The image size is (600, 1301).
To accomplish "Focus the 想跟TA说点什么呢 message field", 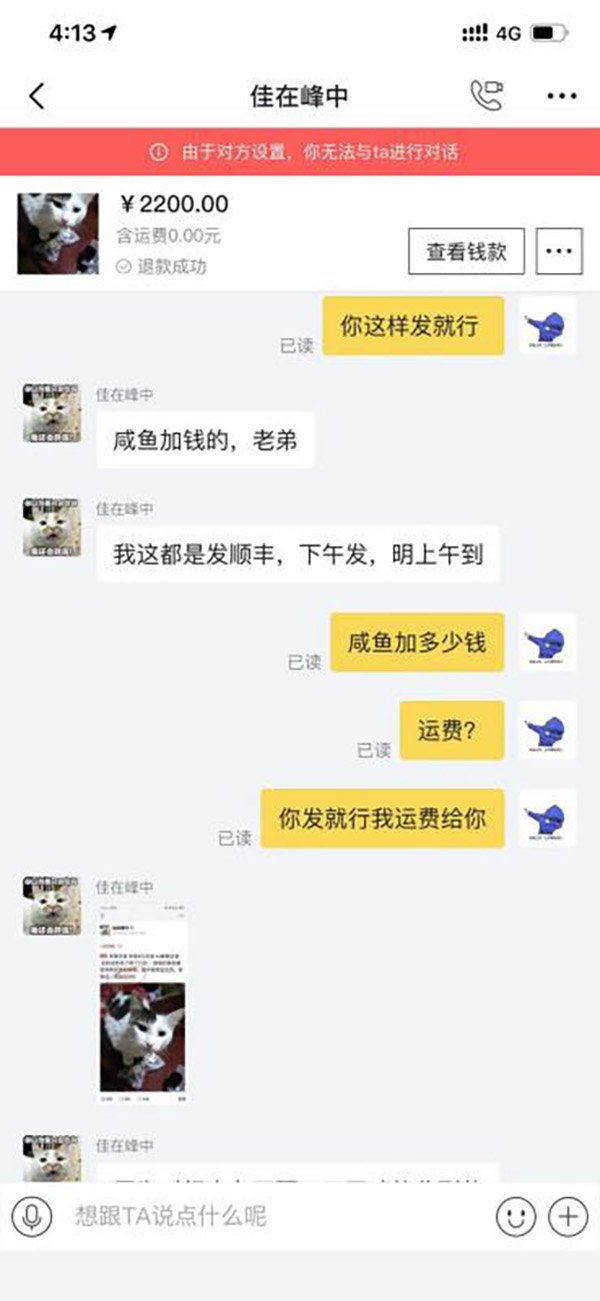I will pyautogui.click(x=270, y=1216).
